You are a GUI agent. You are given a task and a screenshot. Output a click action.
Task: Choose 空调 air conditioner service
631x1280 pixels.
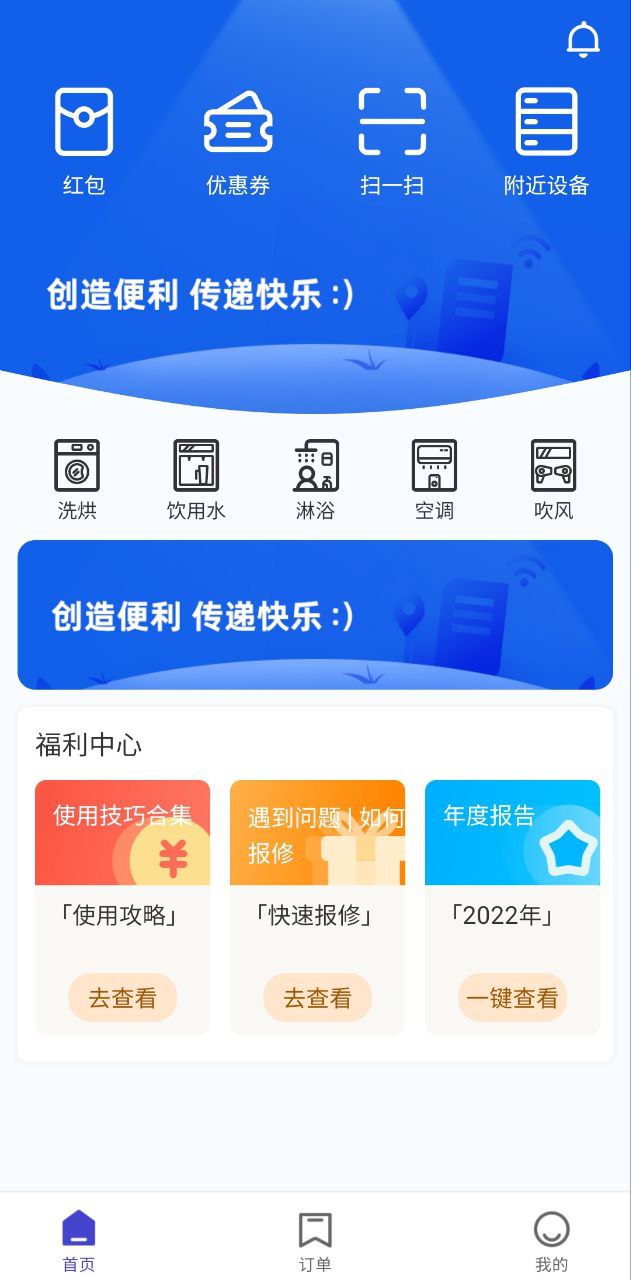[434, 479]
